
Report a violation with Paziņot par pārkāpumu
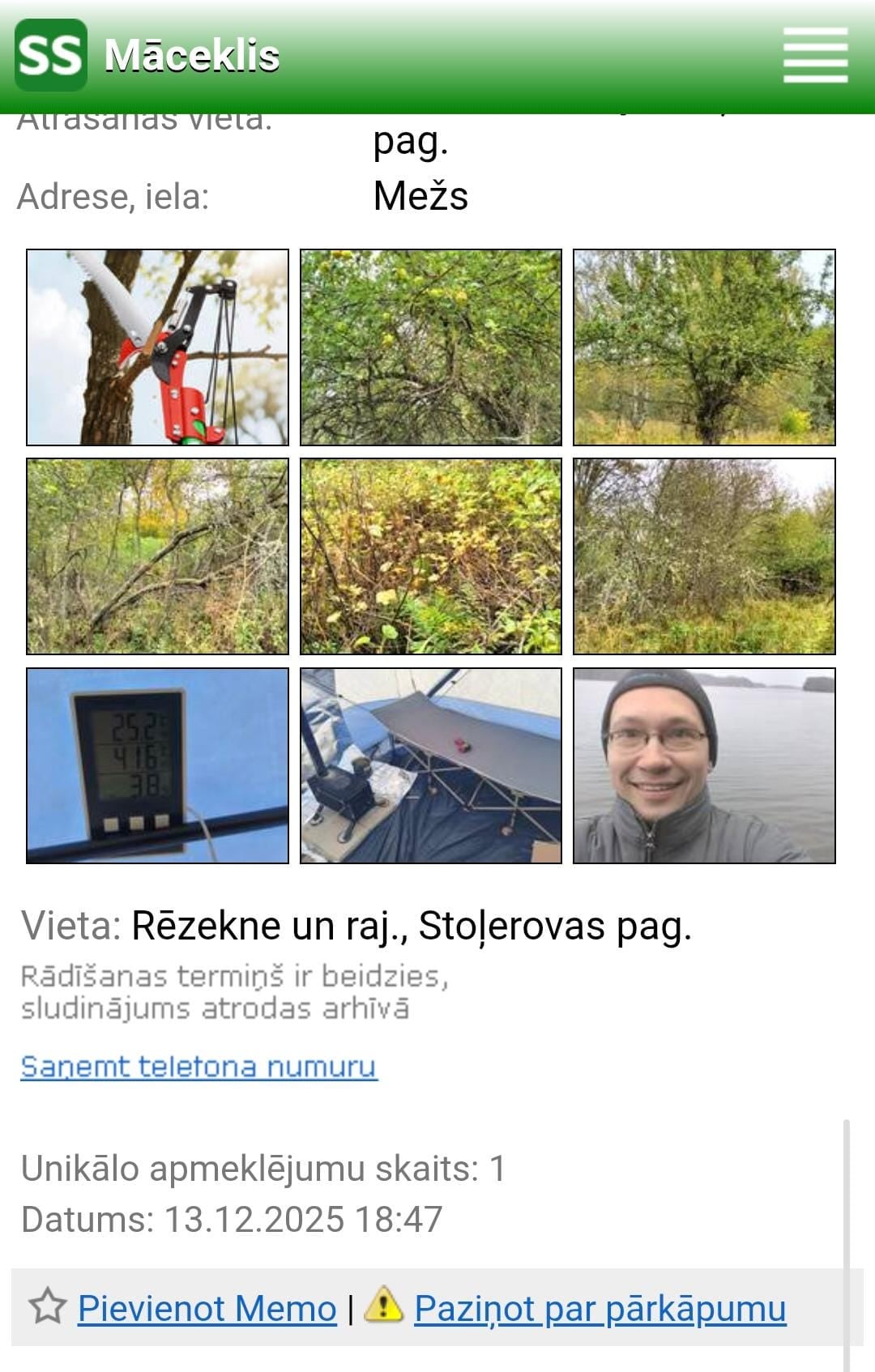click(600, 1308)
